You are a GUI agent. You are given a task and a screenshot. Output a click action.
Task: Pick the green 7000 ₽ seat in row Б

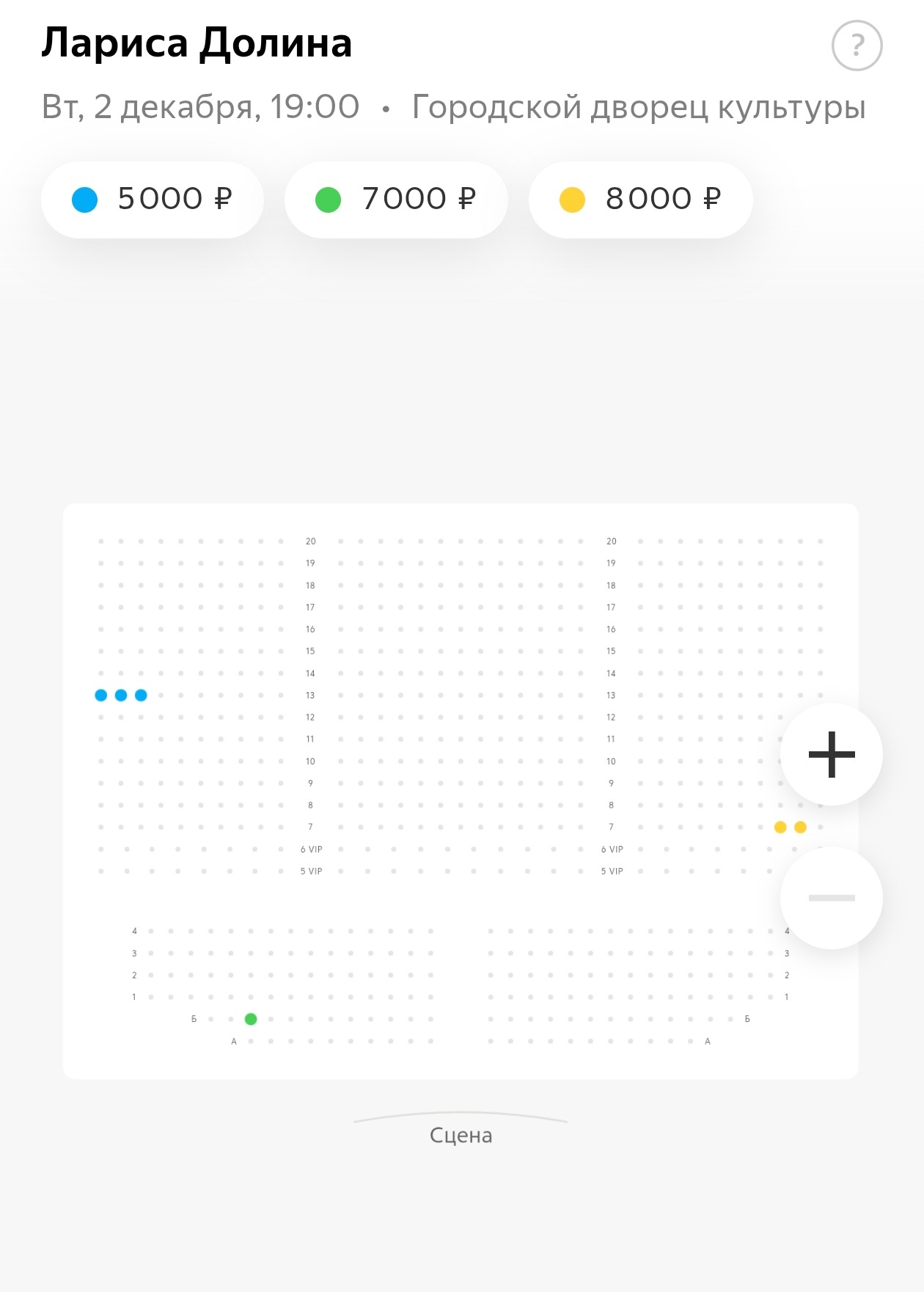click(251, 1019)
